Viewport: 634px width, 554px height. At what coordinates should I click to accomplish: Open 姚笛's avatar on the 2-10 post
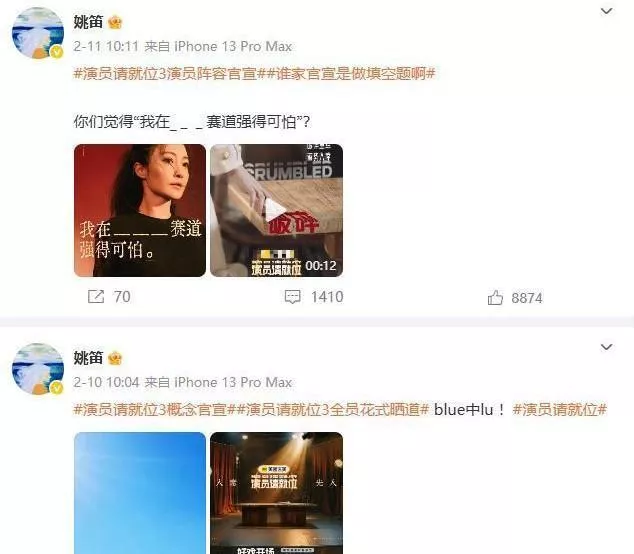tap(37, 369)
